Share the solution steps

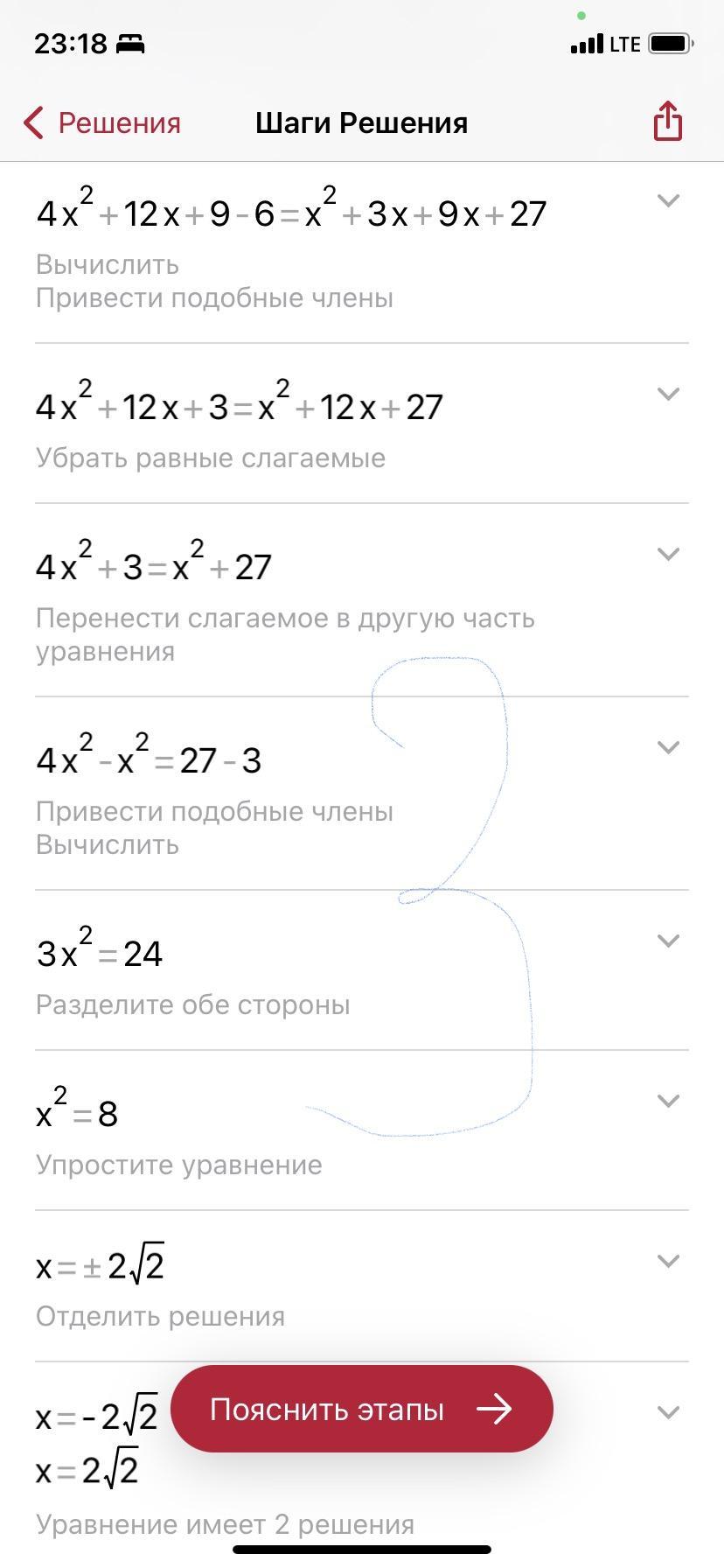point(667,122)
